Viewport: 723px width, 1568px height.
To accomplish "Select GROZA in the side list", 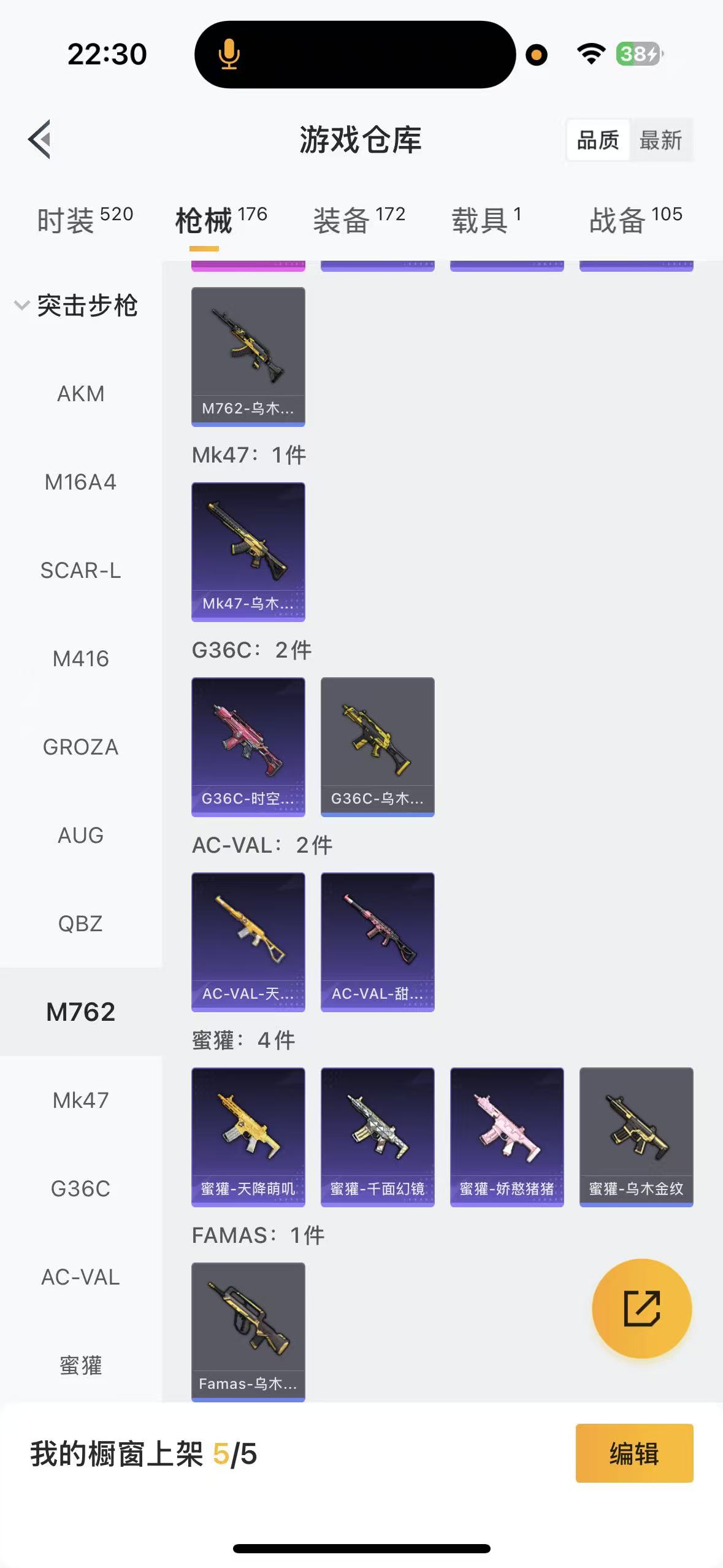I will point(80,747).
